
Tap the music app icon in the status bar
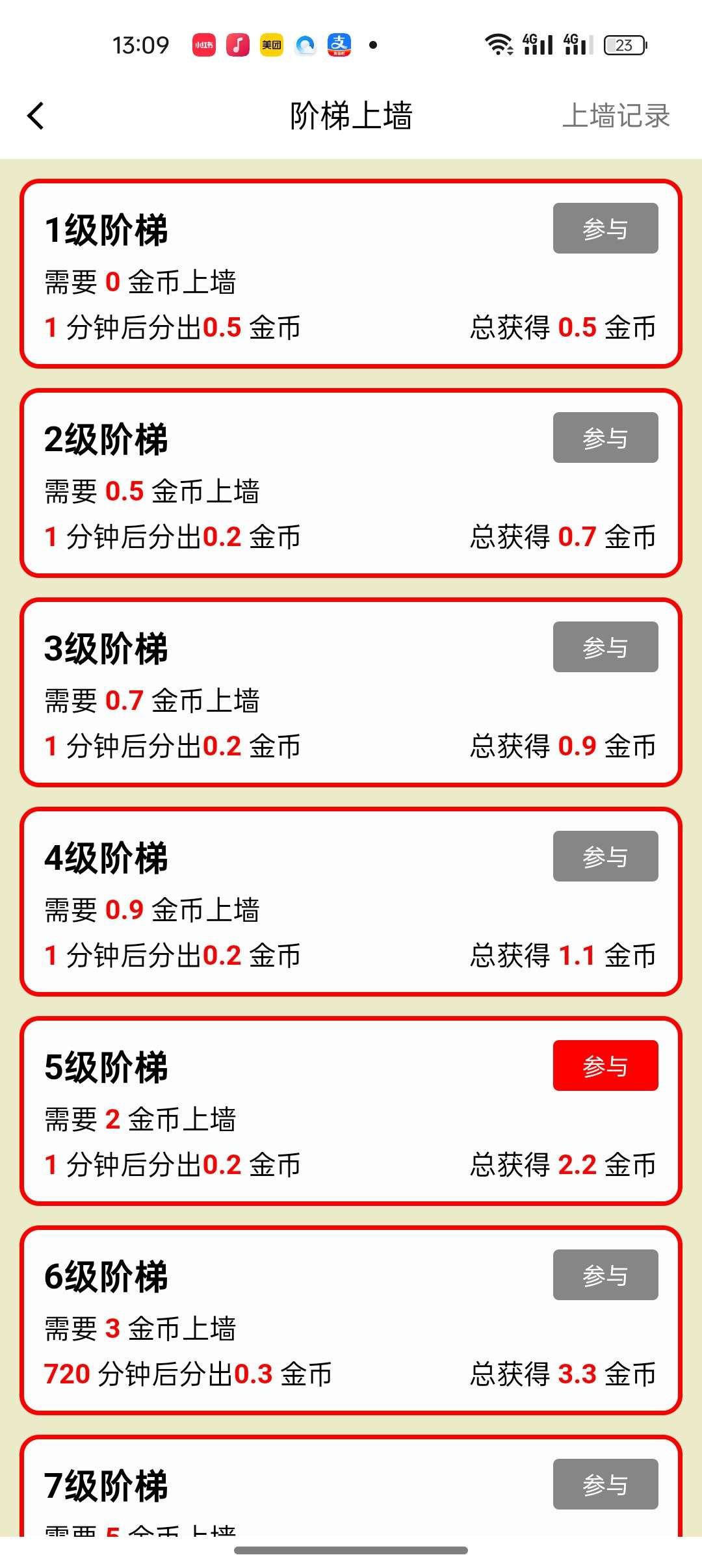[237, 44]
